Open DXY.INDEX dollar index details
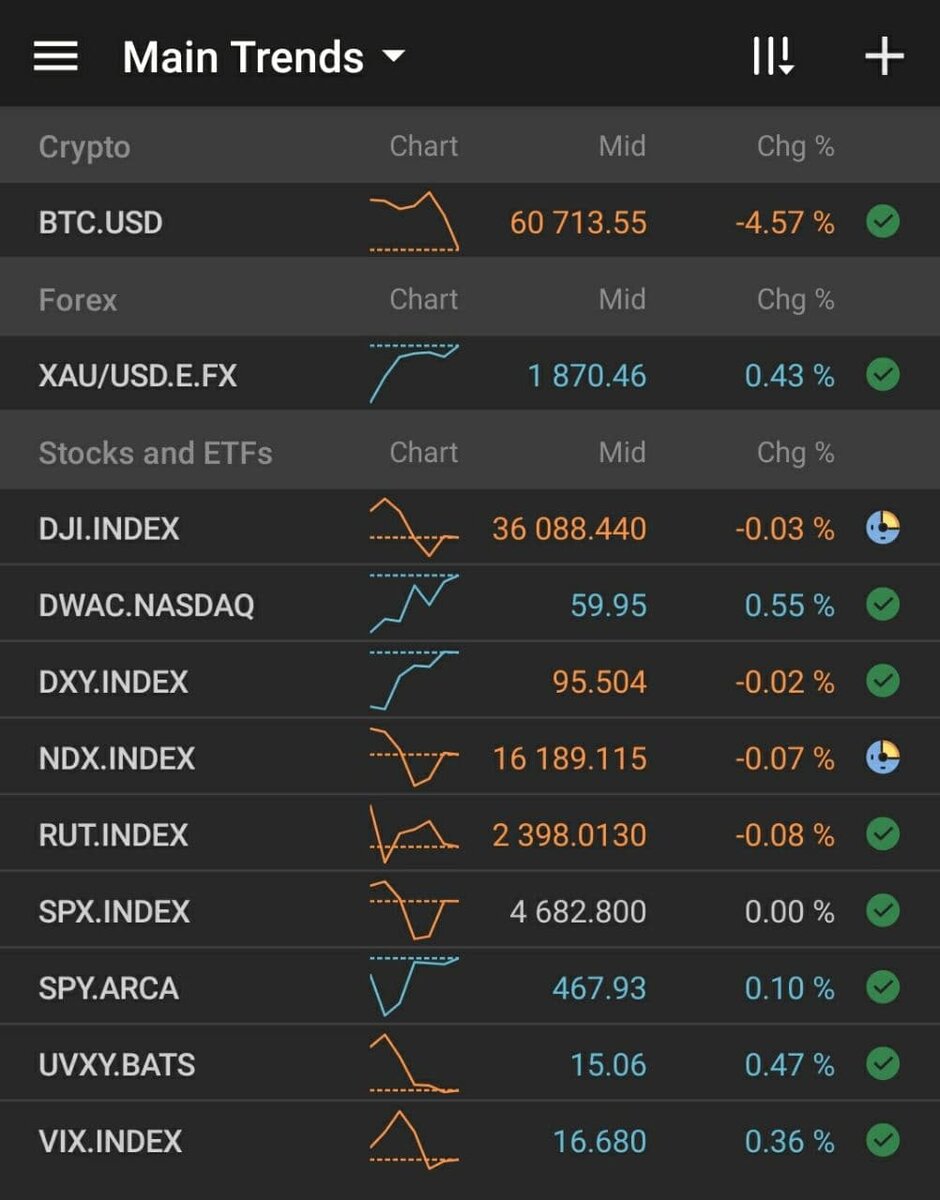Viewport: 940px width, 1200px height. [113, 682]
